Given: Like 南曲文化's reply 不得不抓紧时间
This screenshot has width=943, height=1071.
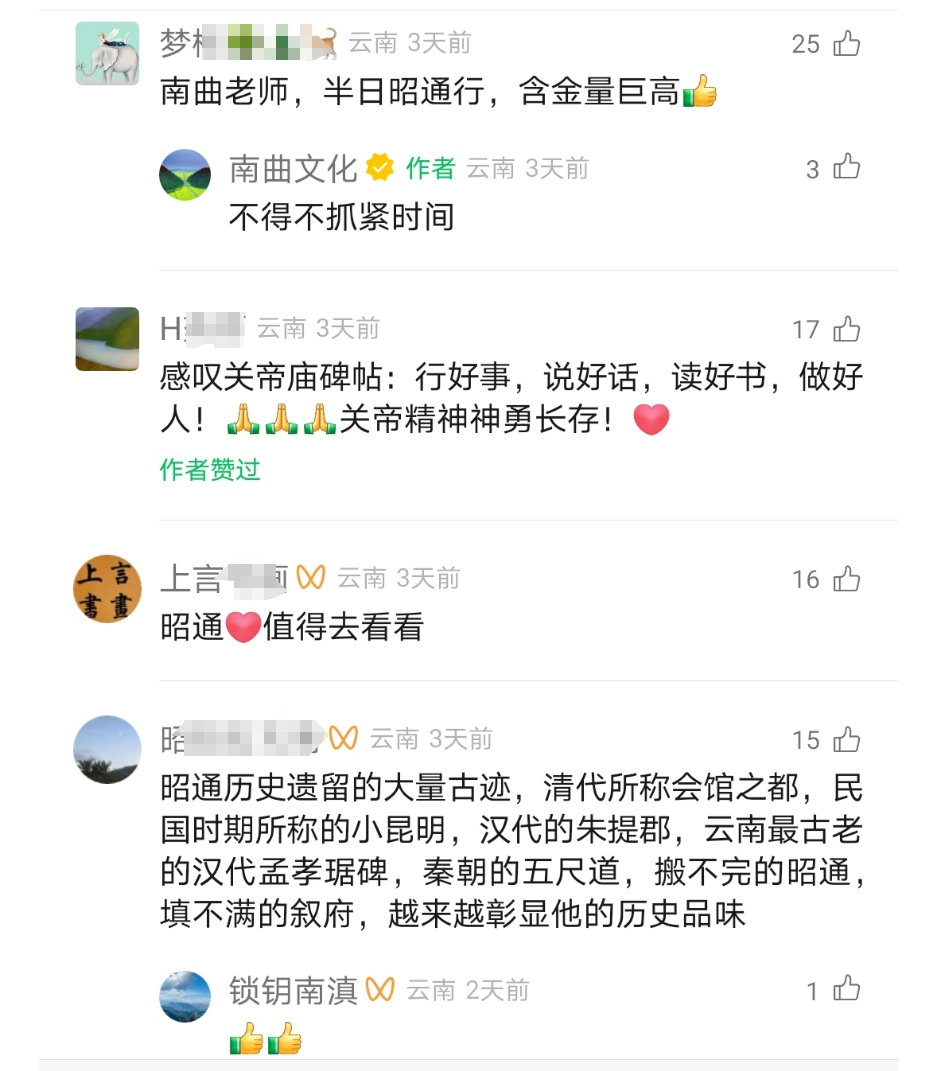Looking at the screenshot, I should click(x=846, y=168).
